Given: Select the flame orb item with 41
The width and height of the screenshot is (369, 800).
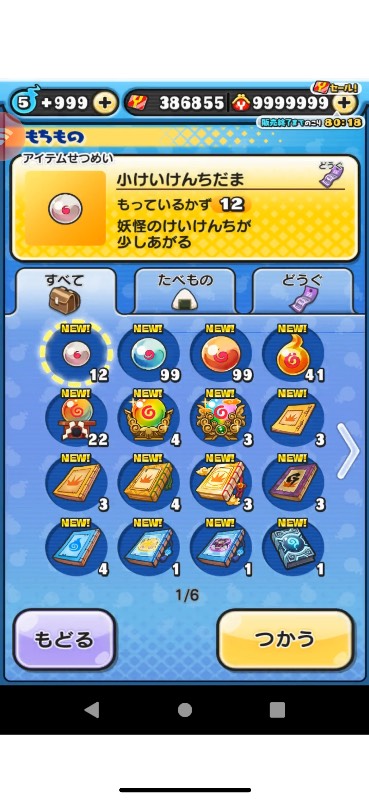Looking at the screenshot, I should click(x=293, y=353).
